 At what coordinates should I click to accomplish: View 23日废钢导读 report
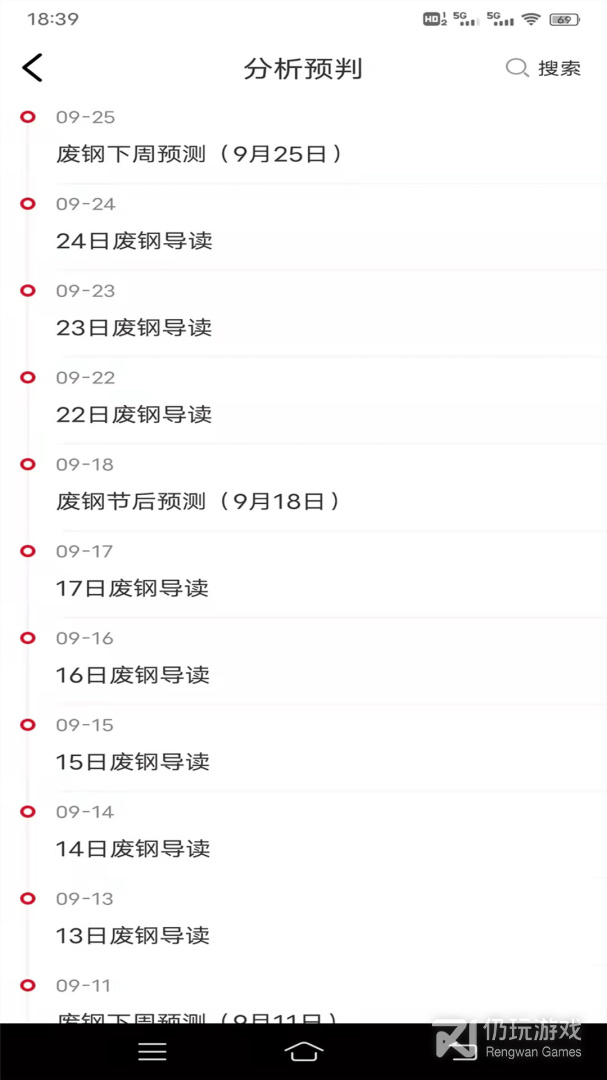(134, 328)
